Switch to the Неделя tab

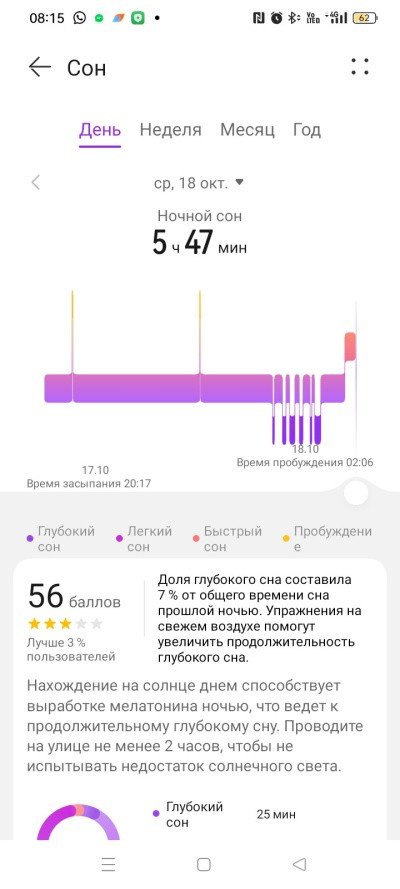[x=171, y=130]
